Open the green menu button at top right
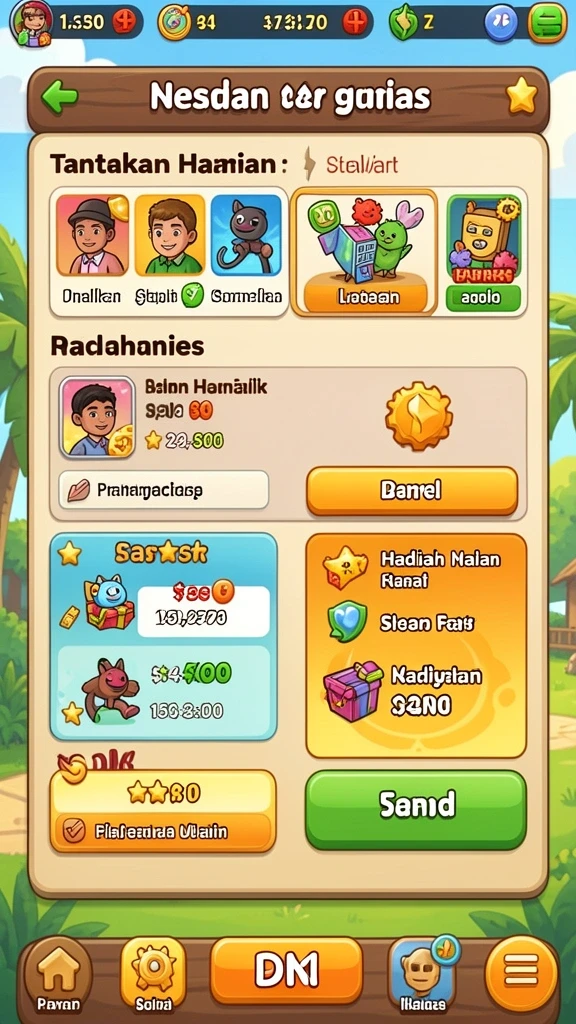Viewport: 576px width, 1024px height. [547, 22]
